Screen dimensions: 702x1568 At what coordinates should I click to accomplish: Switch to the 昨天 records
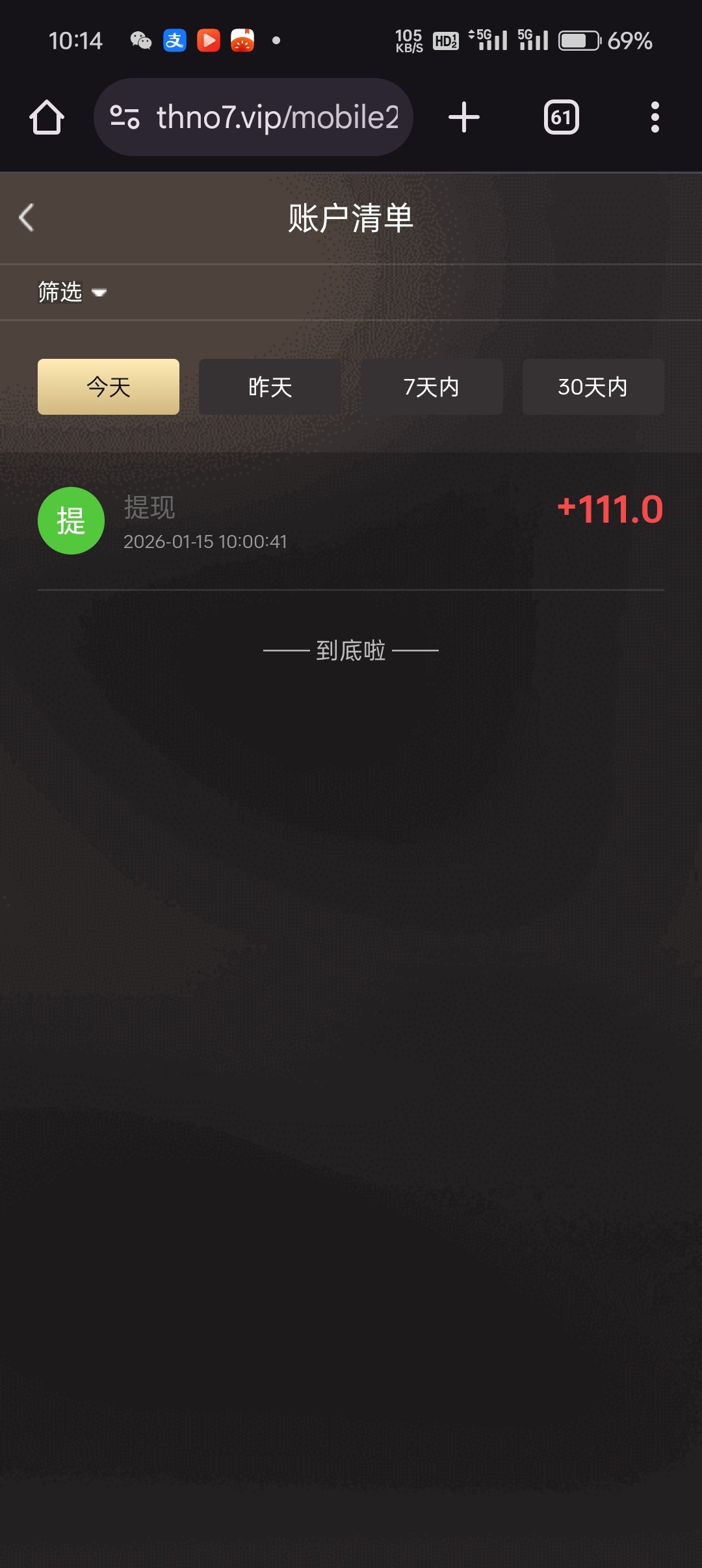(270, 387)
